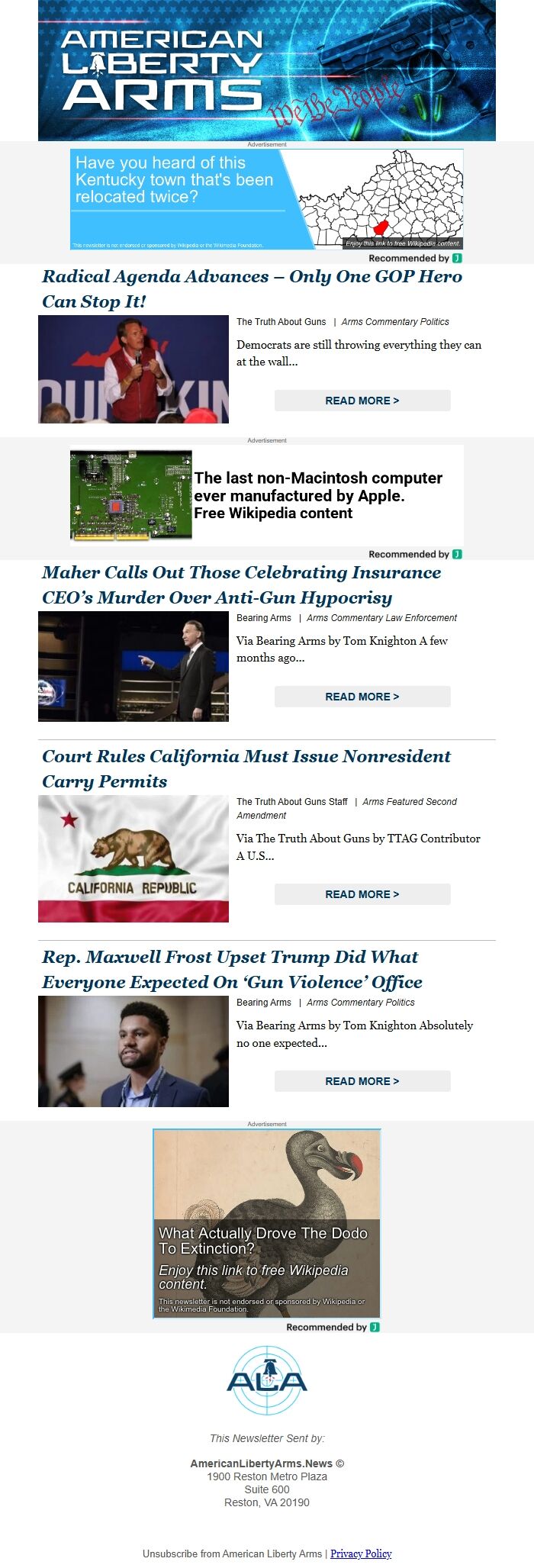This screenshot has height=1568, width=534.
Task: Open the Maxwell Frost article photo
Action: (x=133, y=1051)
